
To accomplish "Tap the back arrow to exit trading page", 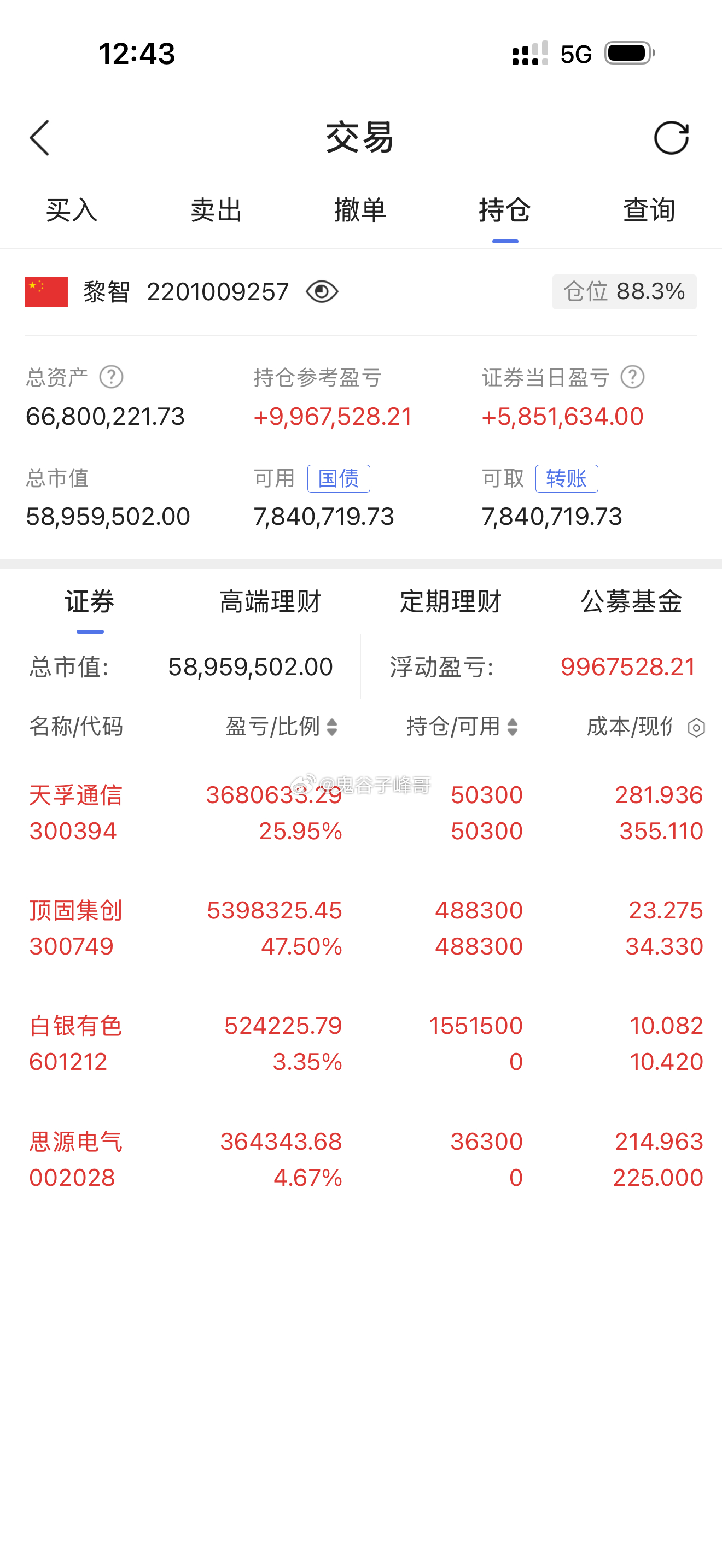I will pos(39,138).
